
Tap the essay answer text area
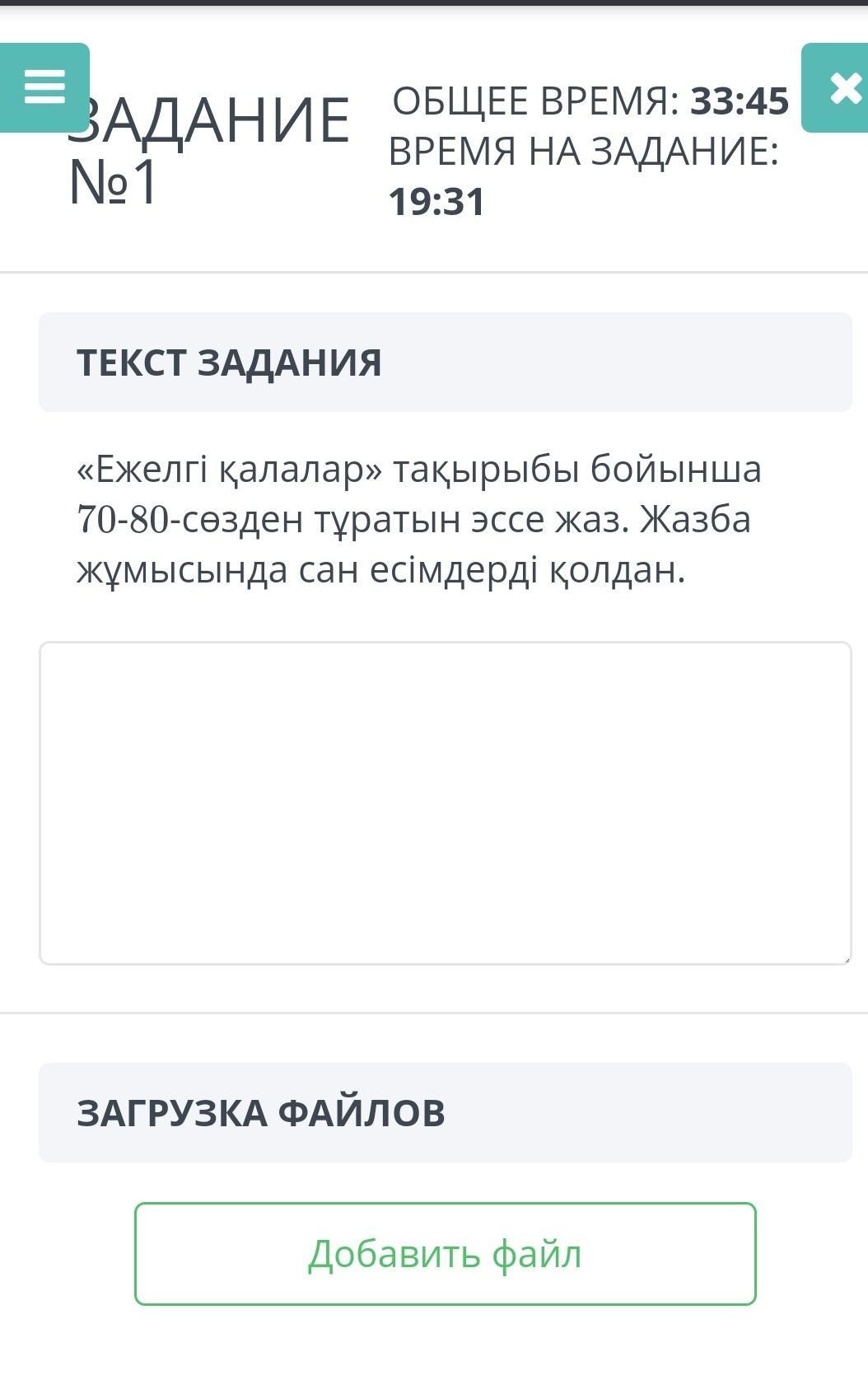(x=445, y=803)
